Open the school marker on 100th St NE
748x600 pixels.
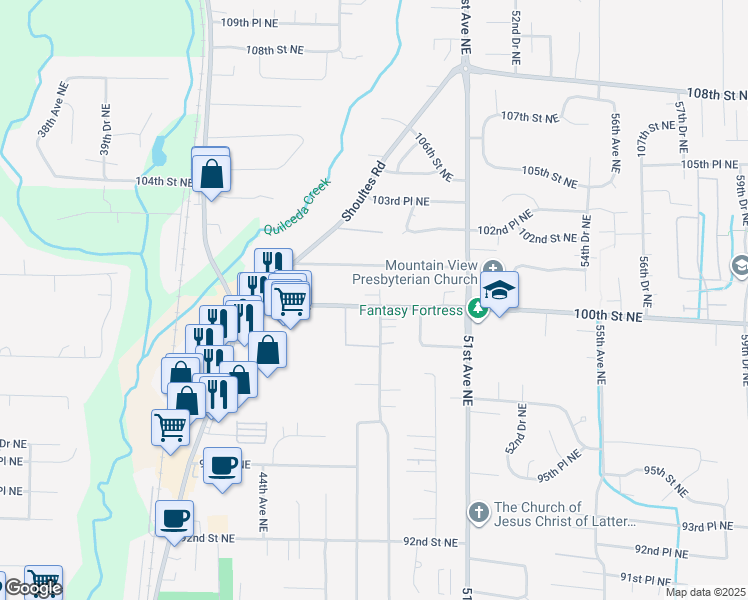(499, 291)
